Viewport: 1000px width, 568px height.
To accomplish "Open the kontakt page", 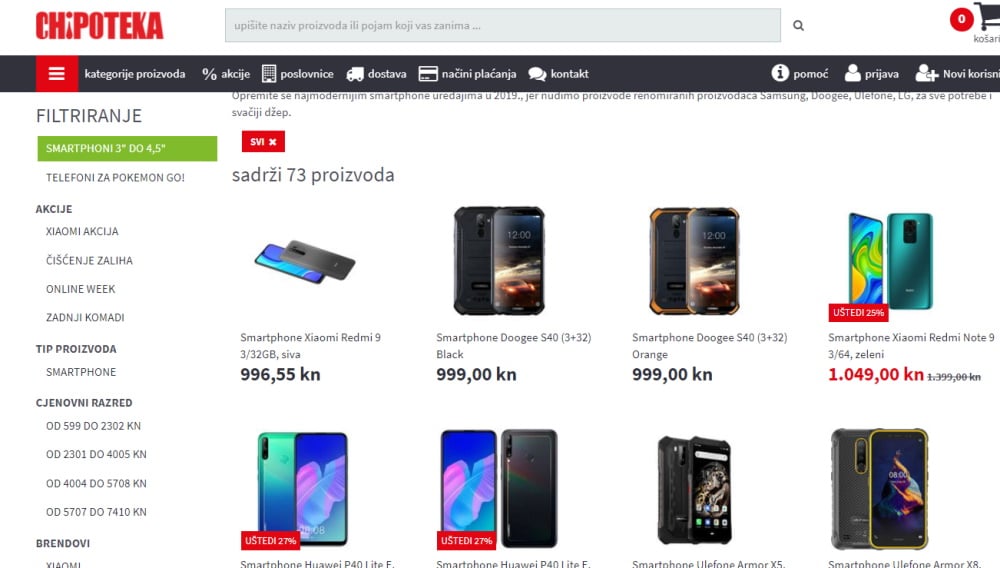I will pyautogui.click(x=558, y=74).
